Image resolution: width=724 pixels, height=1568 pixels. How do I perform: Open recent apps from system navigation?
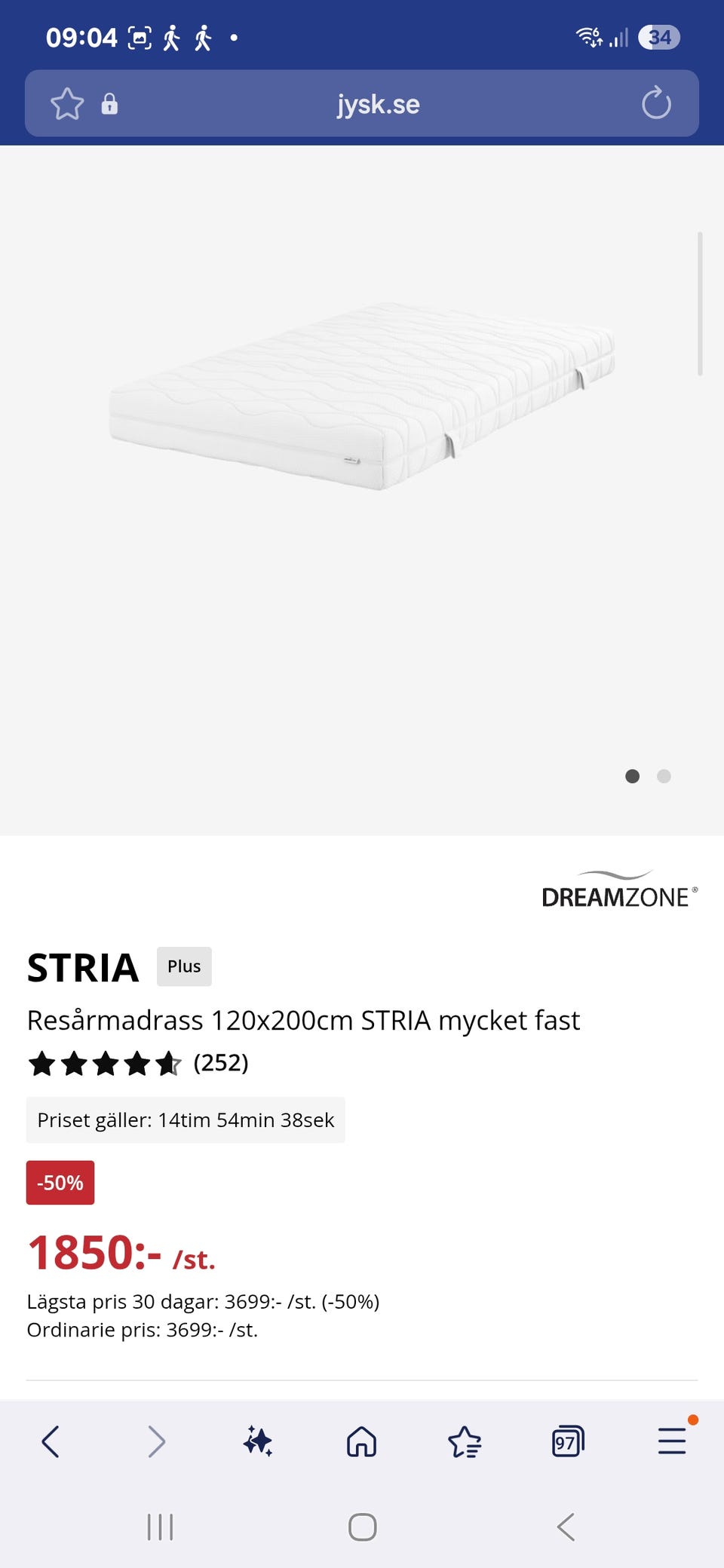pos(160,1527)
